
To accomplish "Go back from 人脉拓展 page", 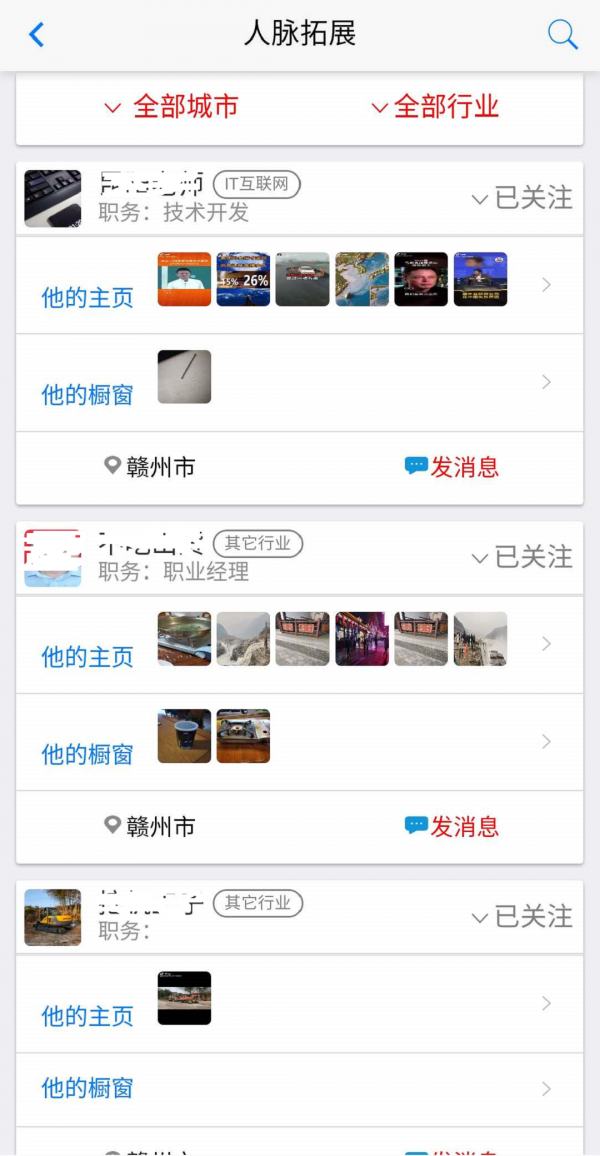I will point(37,35).
